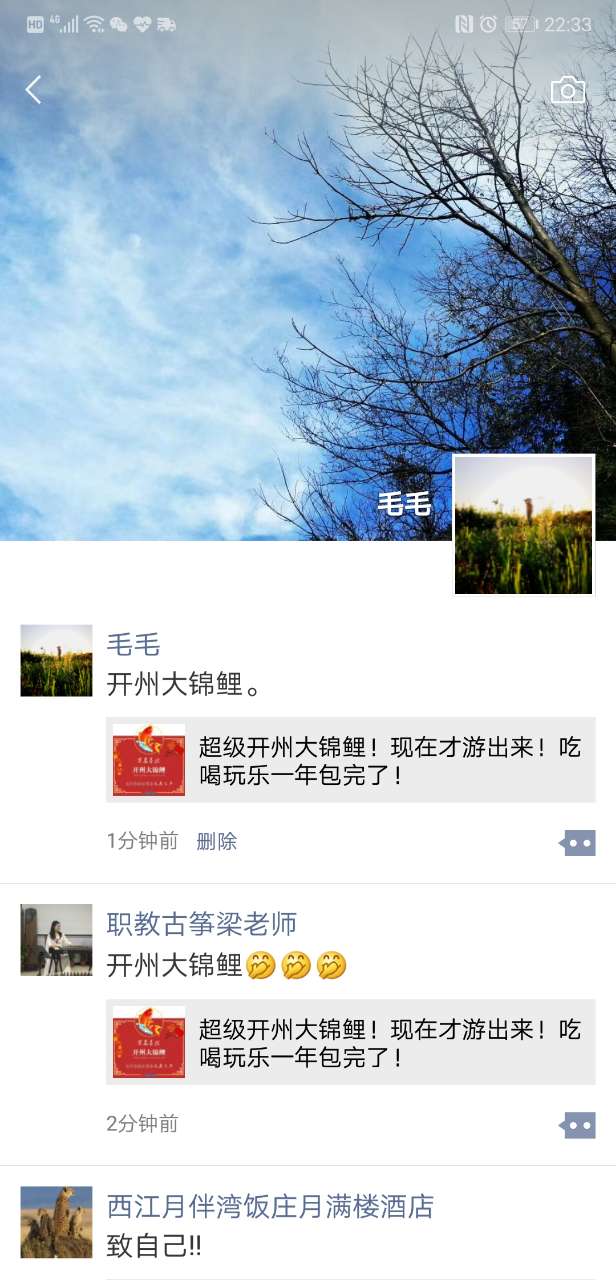Open shared article in 职教古筝梁老师's post
Viewport: 616px width, 1280px height.
(x=350, y=1042)
